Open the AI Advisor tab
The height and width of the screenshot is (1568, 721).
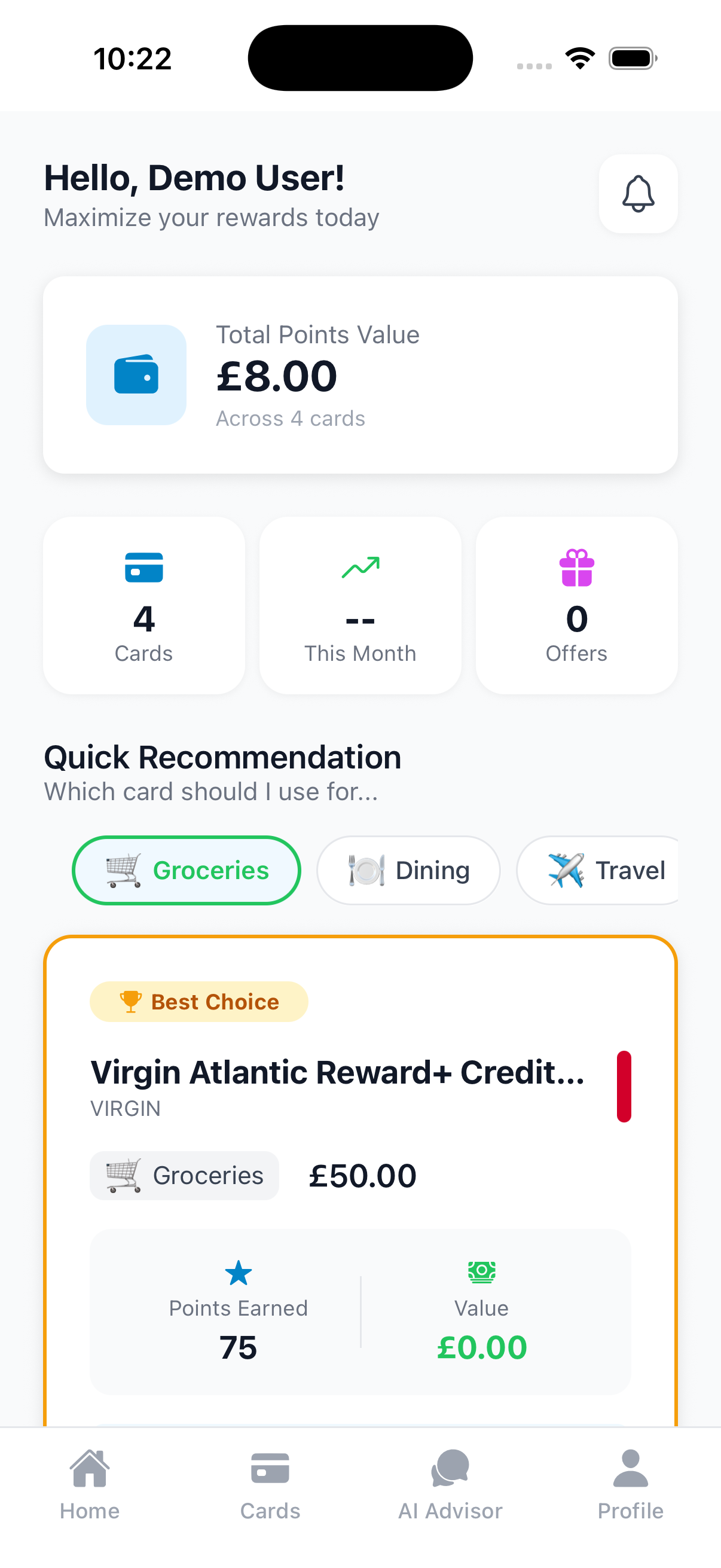coord(450,1484)
